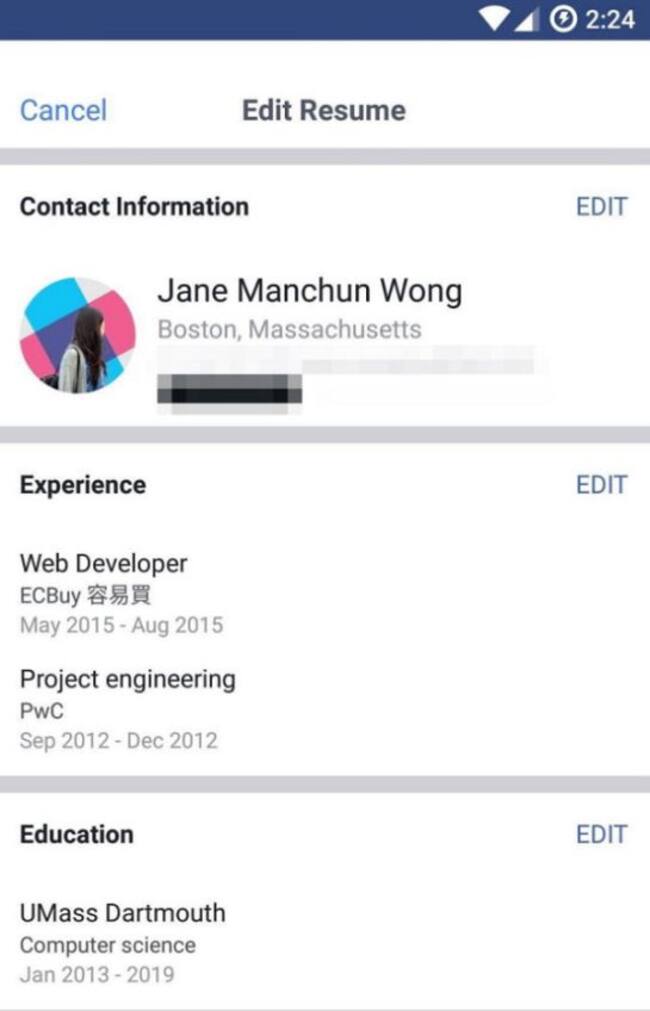Cancel editing the resume

(x=63, y=110)
